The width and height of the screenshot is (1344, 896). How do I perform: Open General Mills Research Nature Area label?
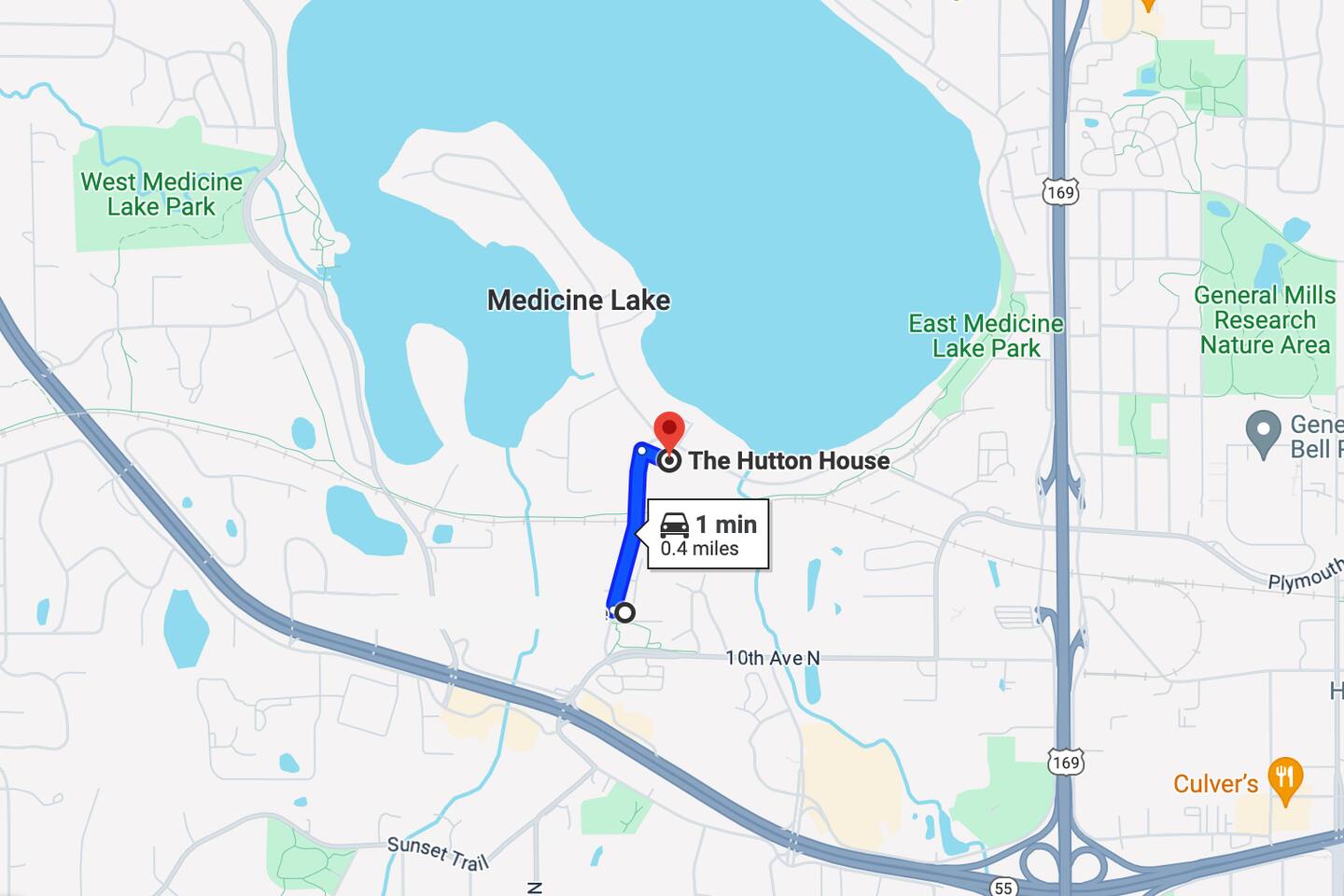pos(1265,320)
